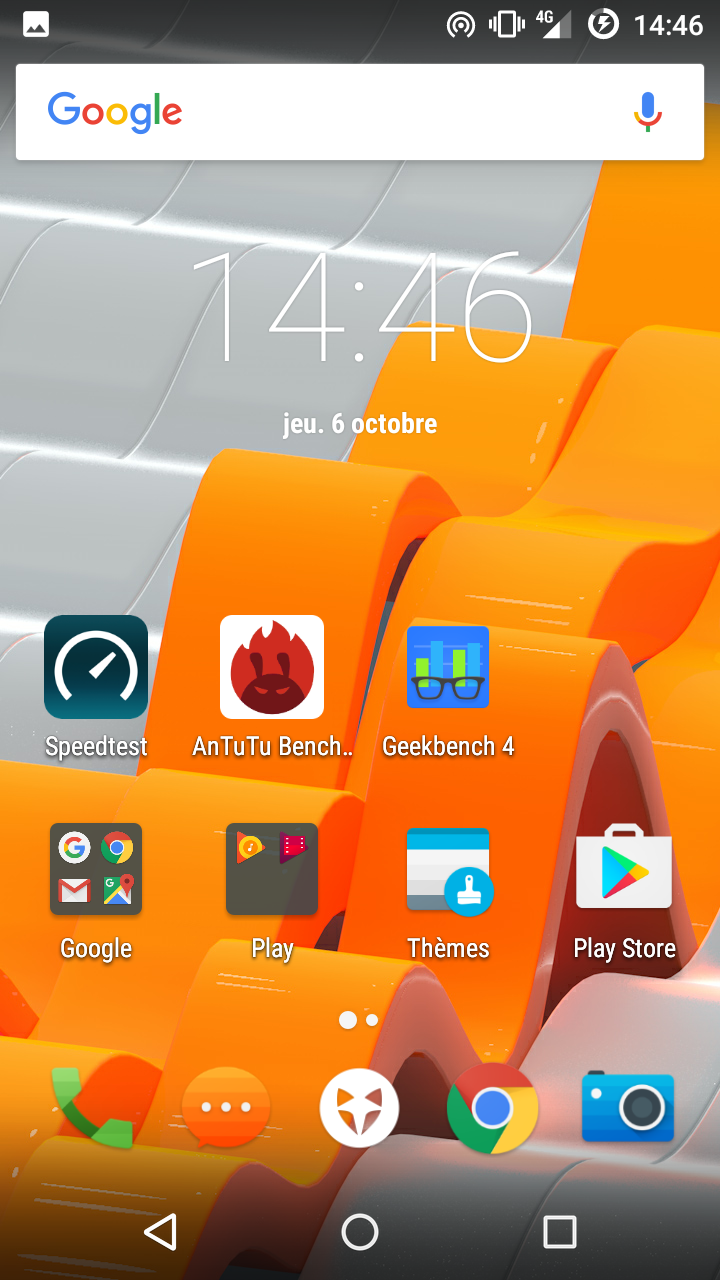This screenshot has height=1280, width=720.
Task: Open Geekbench 4
Action: (448, 667)
